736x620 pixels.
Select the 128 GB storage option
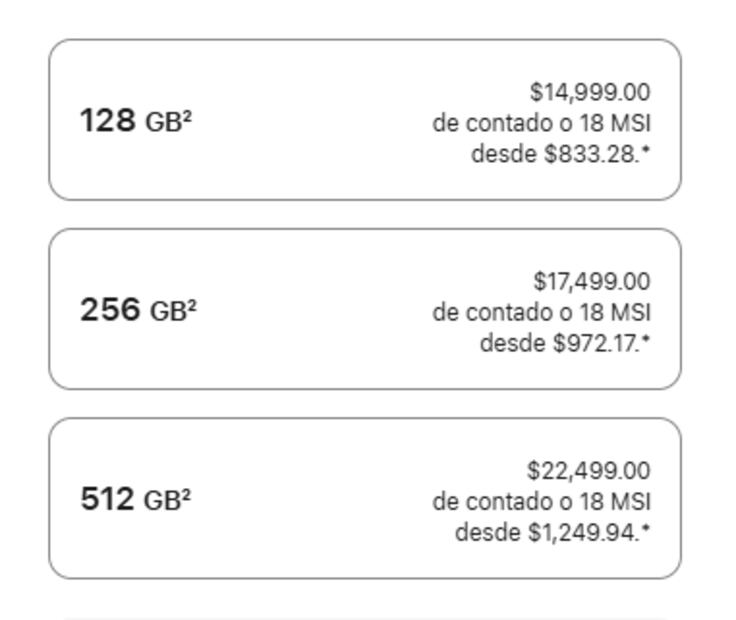(365, 121)
